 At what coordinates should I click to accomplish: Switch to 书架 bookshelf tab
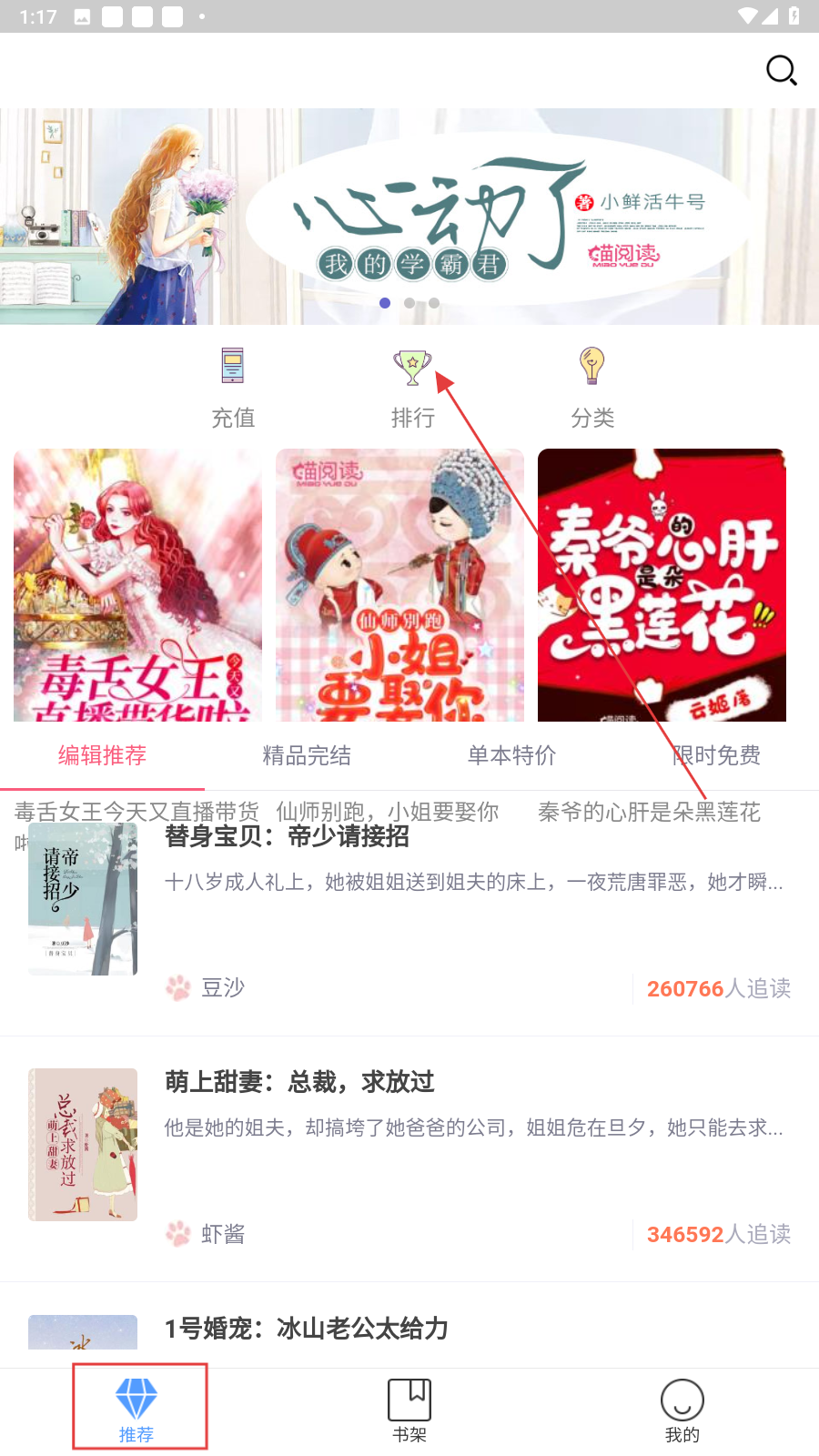409,1409
